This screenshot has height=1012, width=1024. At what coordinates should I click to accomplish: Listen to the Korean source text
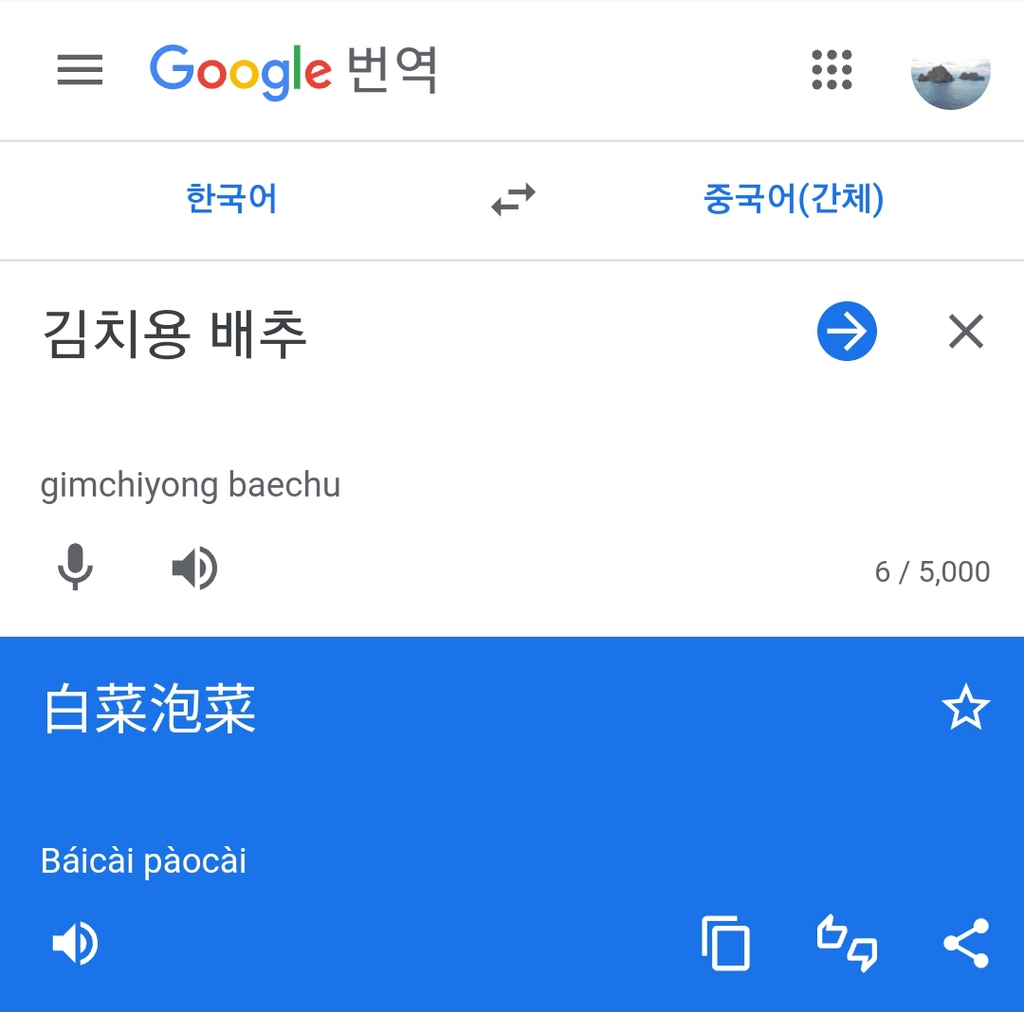194,569
